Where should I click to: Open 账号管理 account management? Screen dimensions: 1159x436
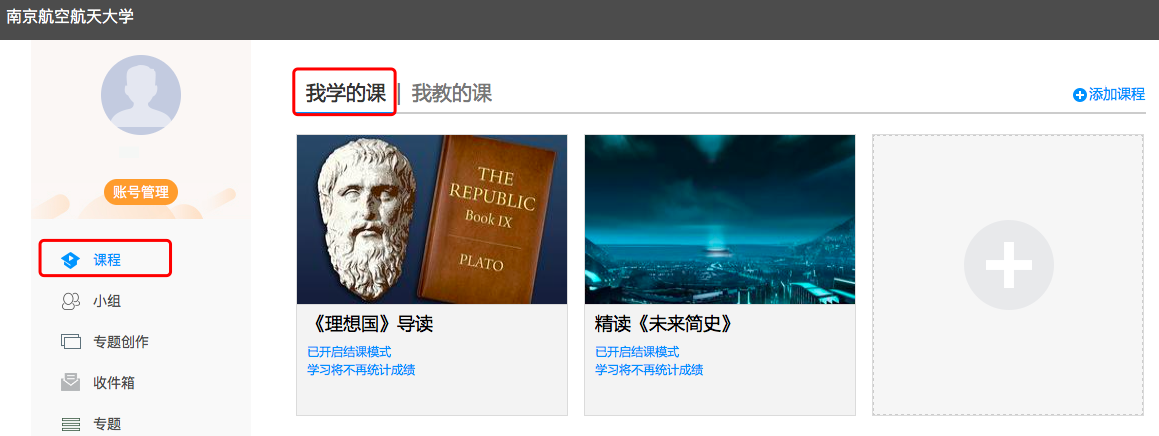click(x=140, y=192)
